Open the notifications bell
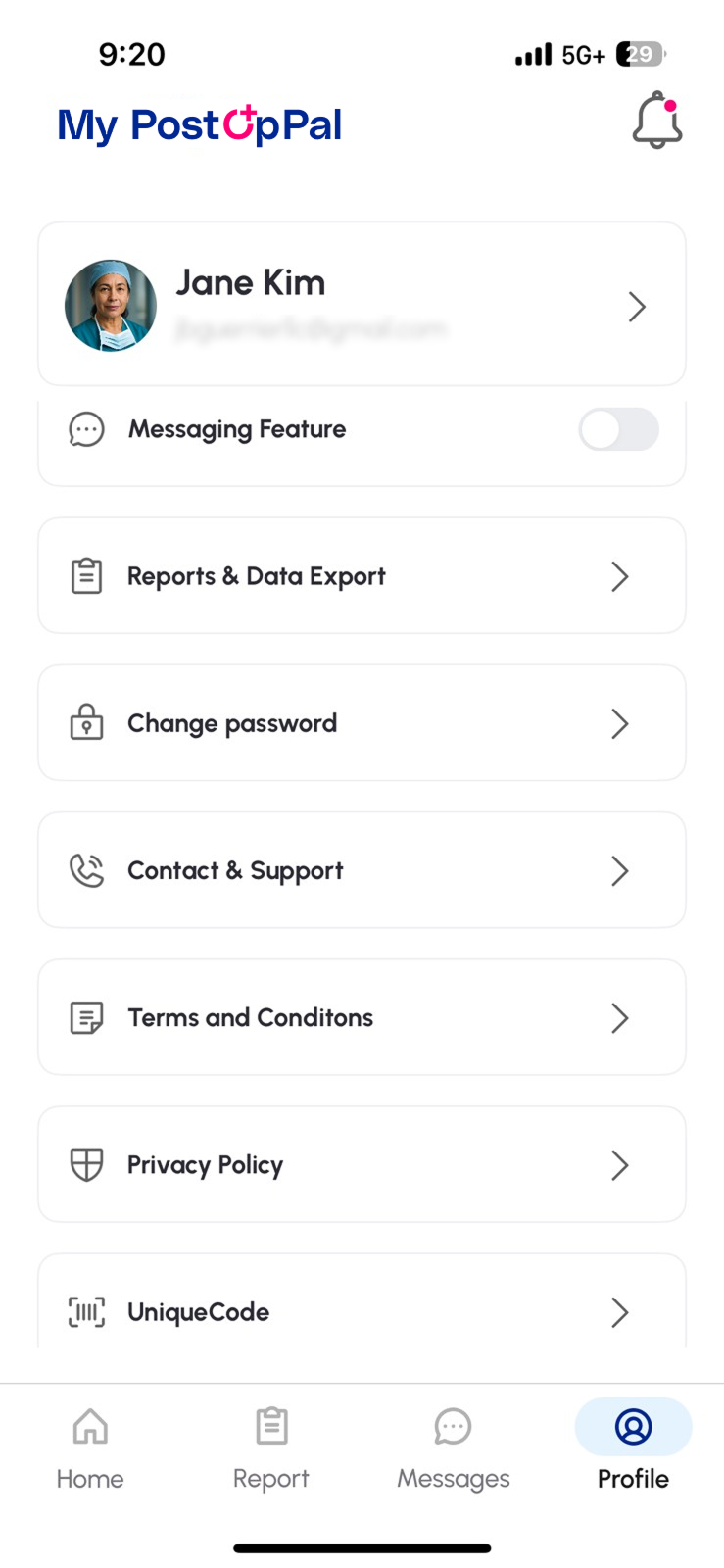 pyautogui.click(x=656, y=121)
